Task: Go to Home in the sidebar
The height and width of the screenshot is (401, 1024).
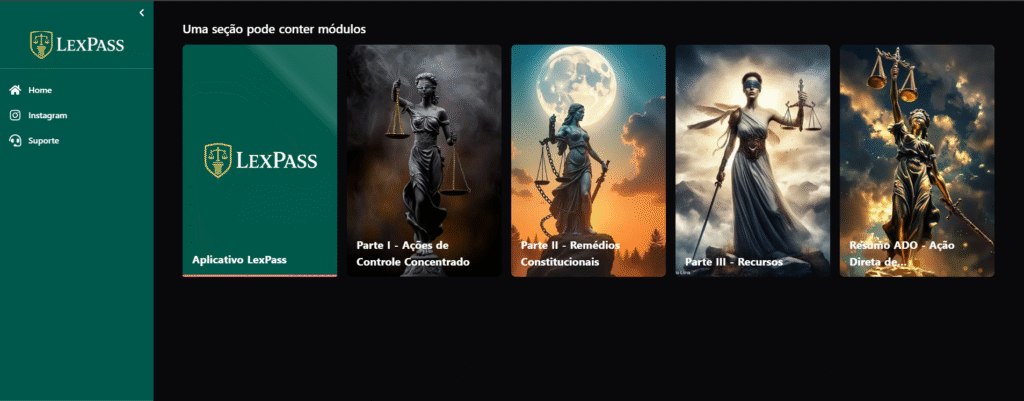Action: pos(39,90)
